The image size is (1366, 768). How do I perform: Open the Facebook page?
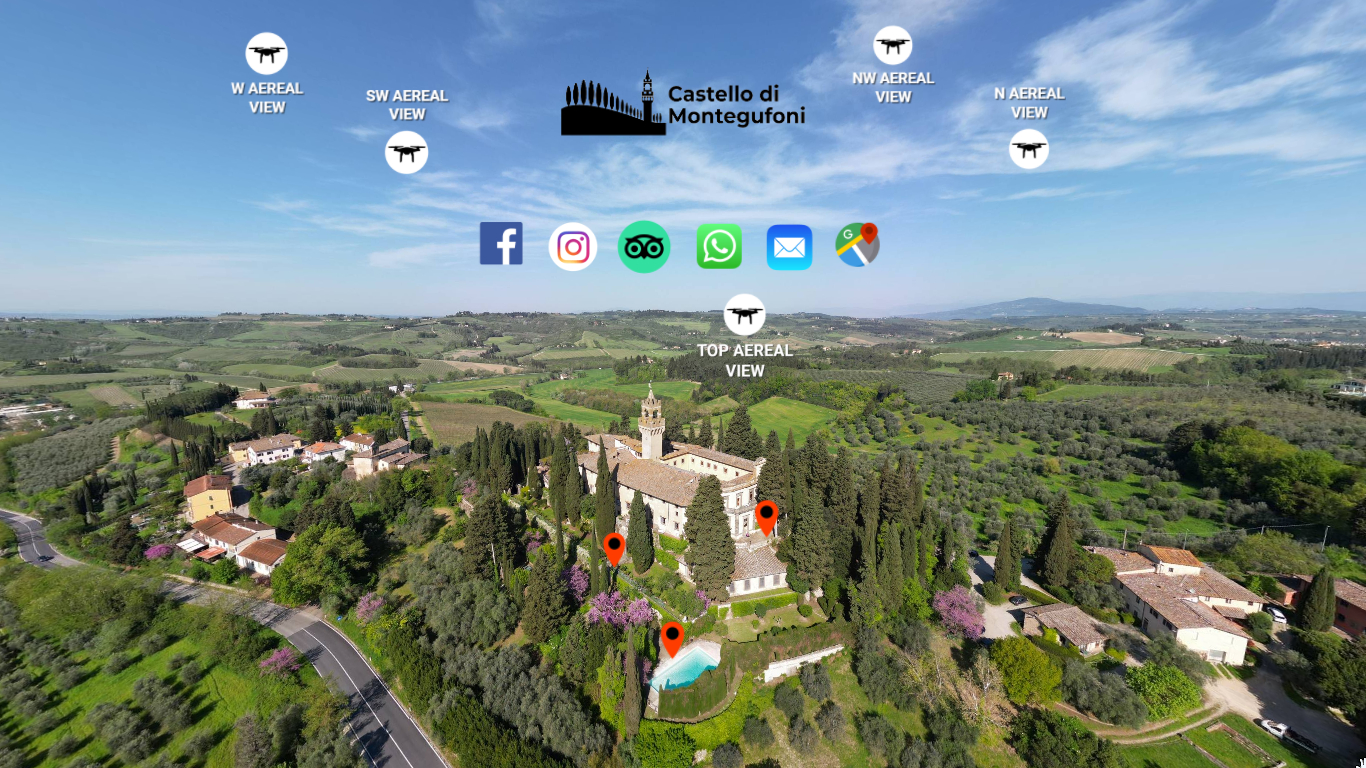501,244
